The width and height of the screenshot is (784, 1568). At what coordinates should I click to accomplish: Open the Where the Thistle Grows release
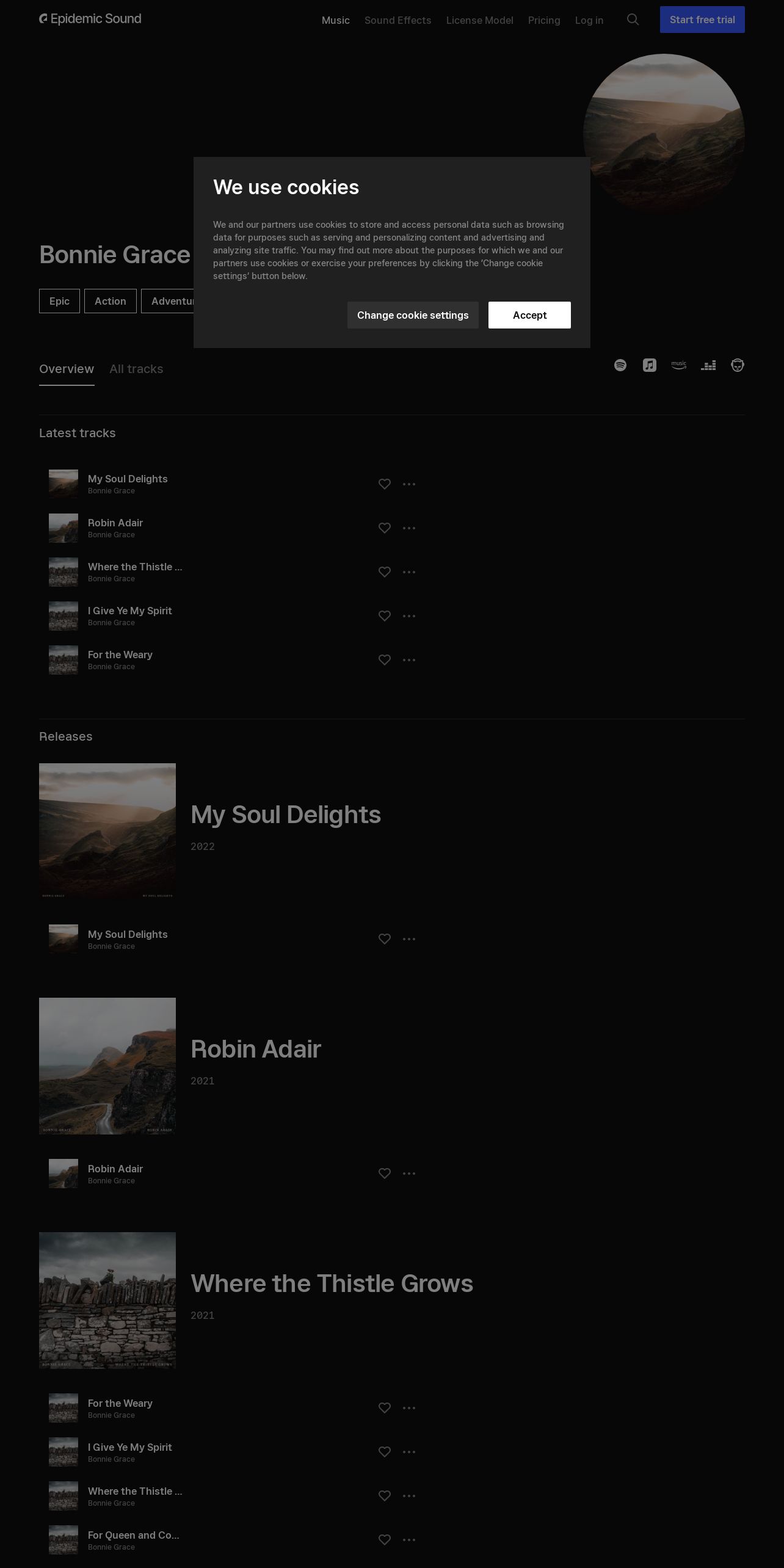pyautogui.click(x=332, y=1283)
